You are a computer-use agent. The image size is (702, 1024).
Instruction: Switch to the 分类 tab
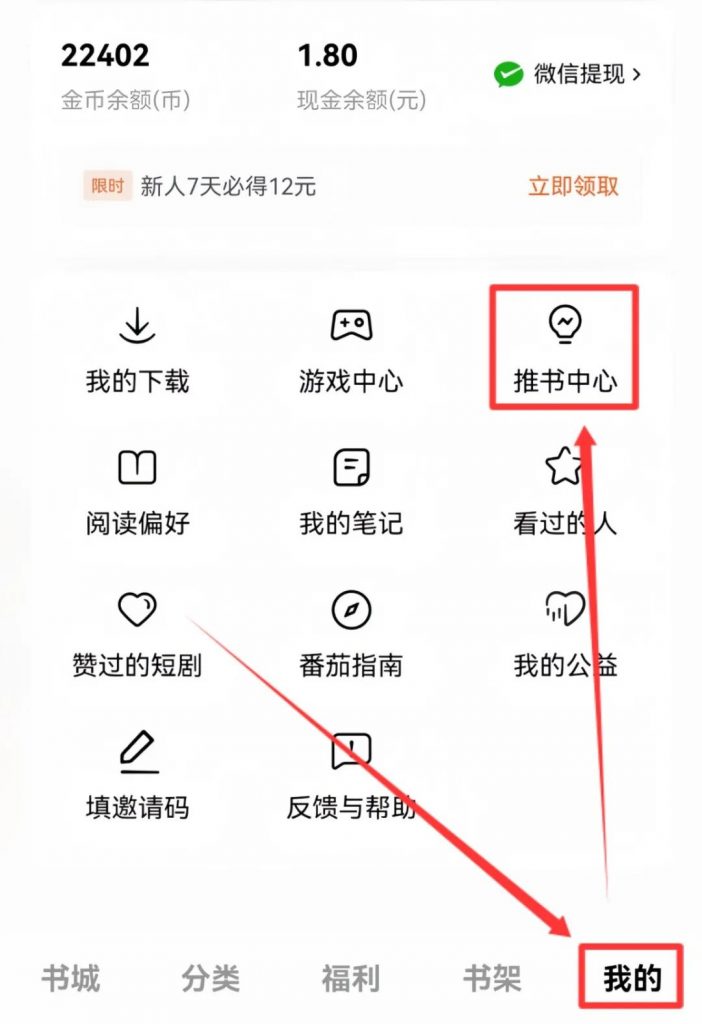pyautogui.click(x=211, y=978)
